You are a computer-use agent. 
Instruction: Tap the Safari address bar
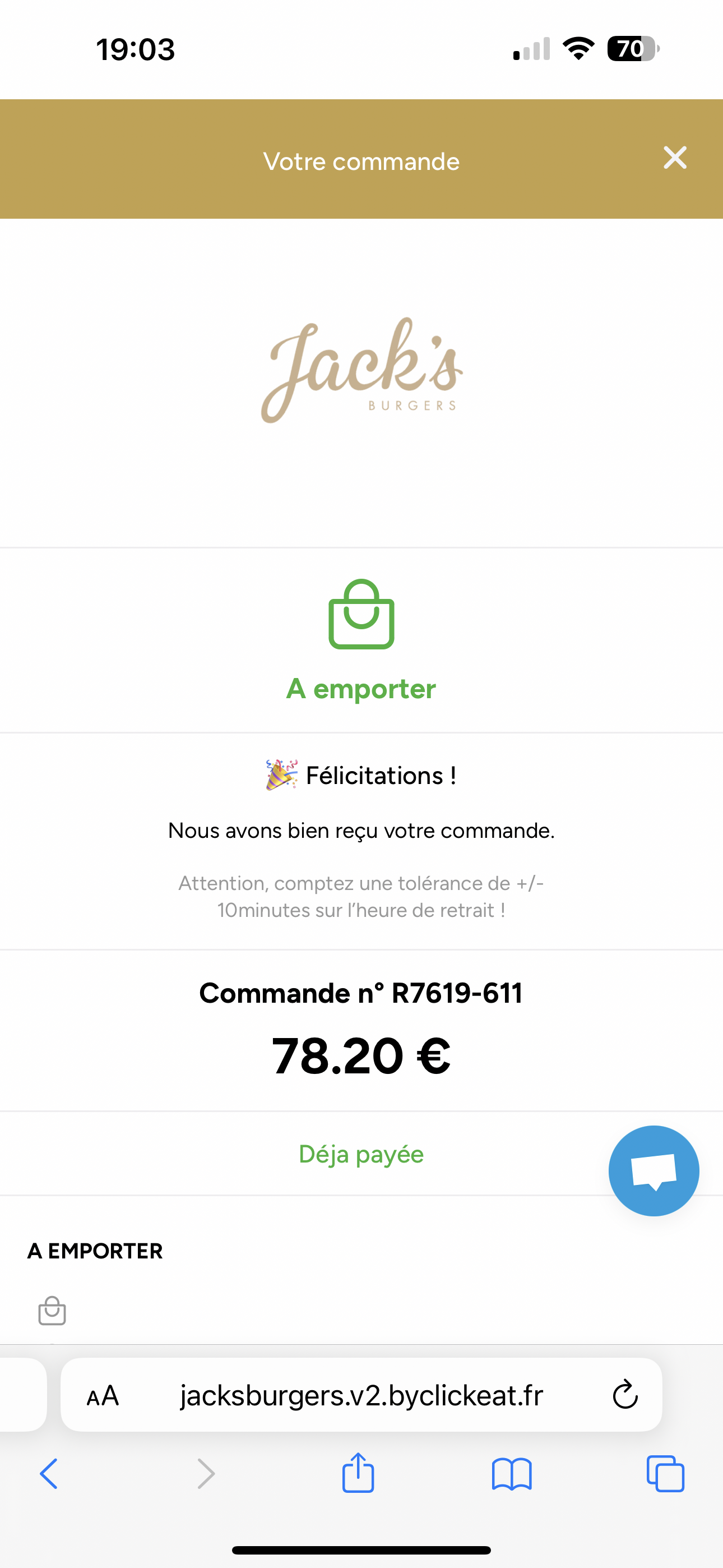pos(361,1395)
